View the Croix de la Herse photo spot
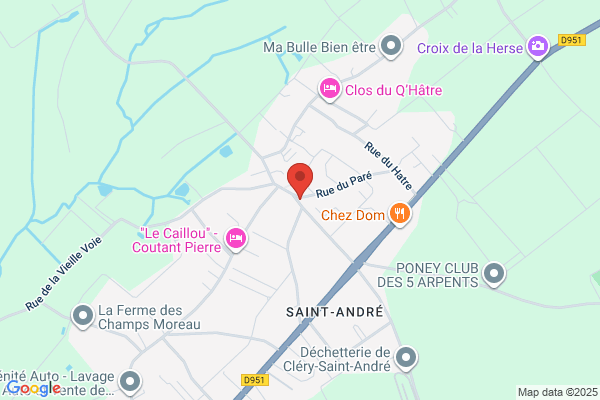 (x=538, y=47)
